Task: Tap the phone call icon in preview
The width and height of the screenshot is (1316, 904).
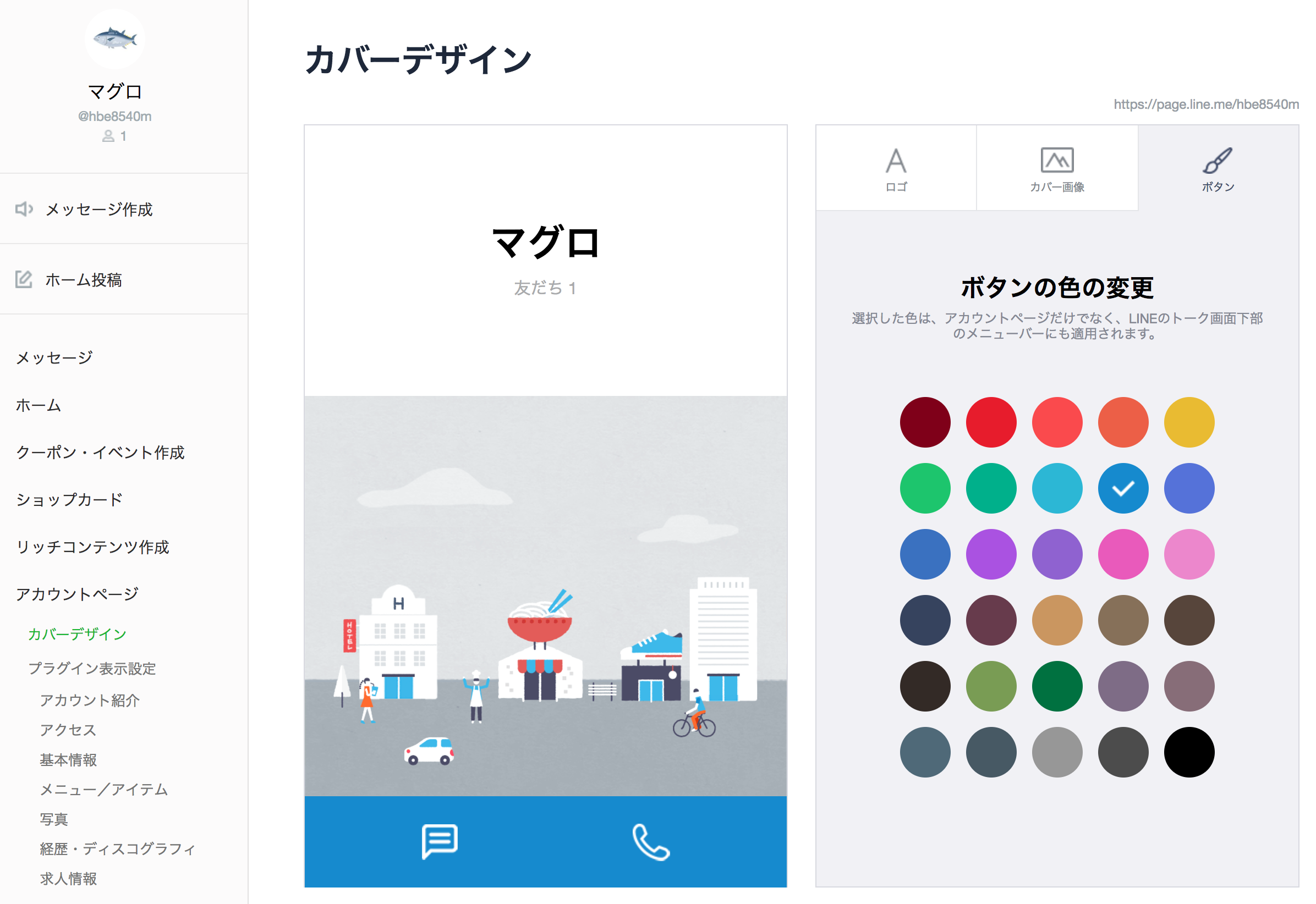Action: [651, 842]
